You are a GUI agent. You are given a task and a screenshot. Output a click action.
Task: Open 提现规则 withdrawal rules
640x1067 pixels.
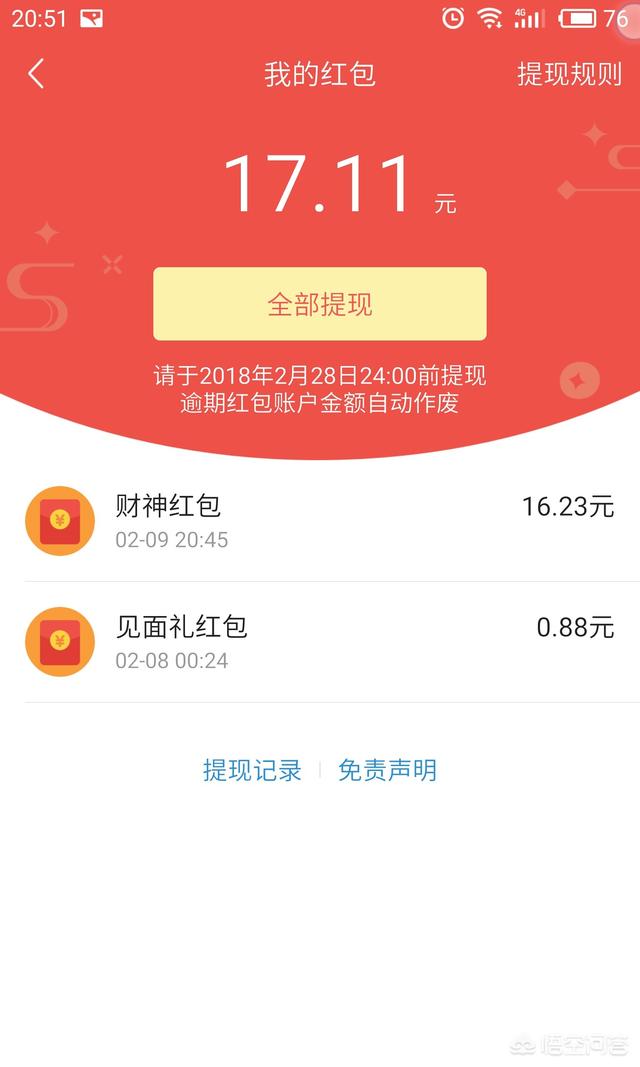(x=569, y=74)
